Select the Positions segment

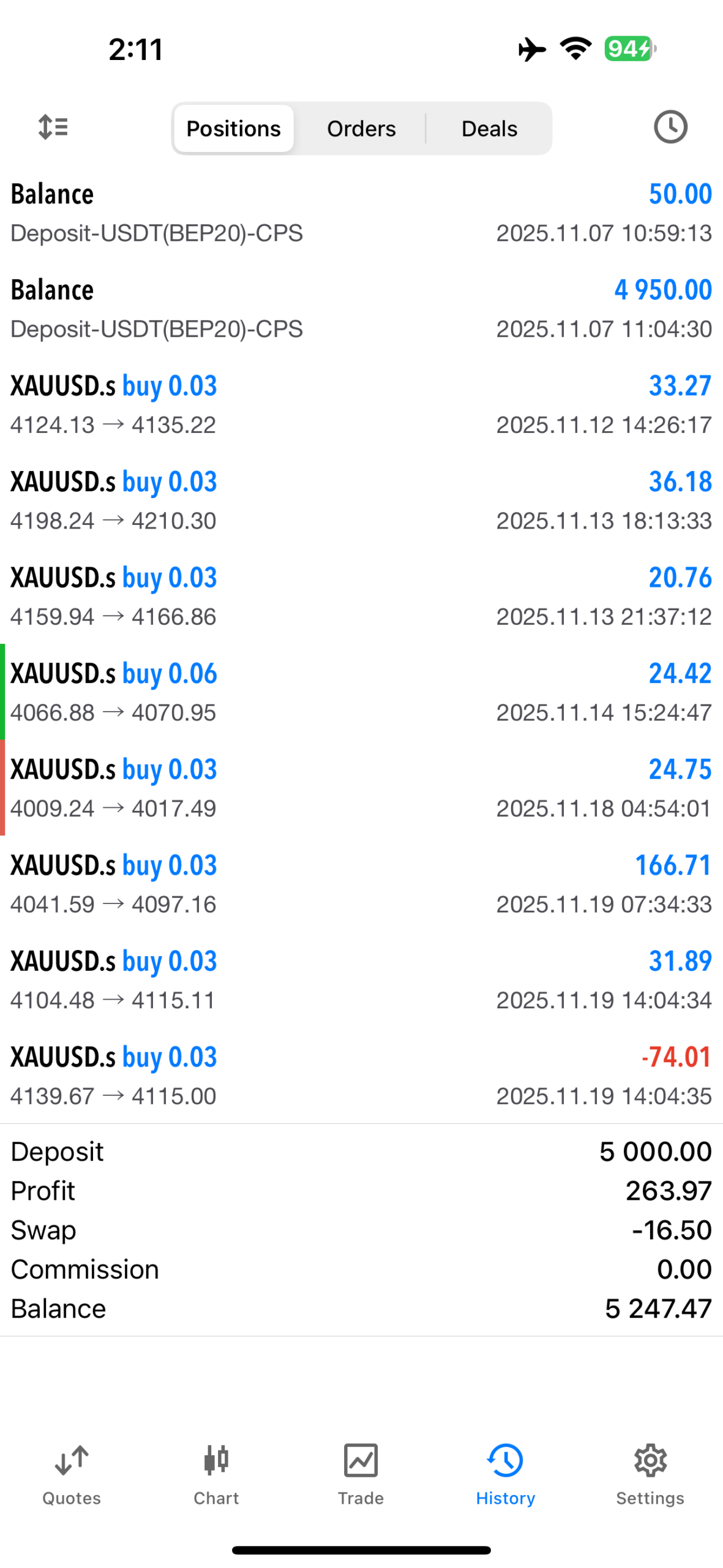tap(233, 129)
